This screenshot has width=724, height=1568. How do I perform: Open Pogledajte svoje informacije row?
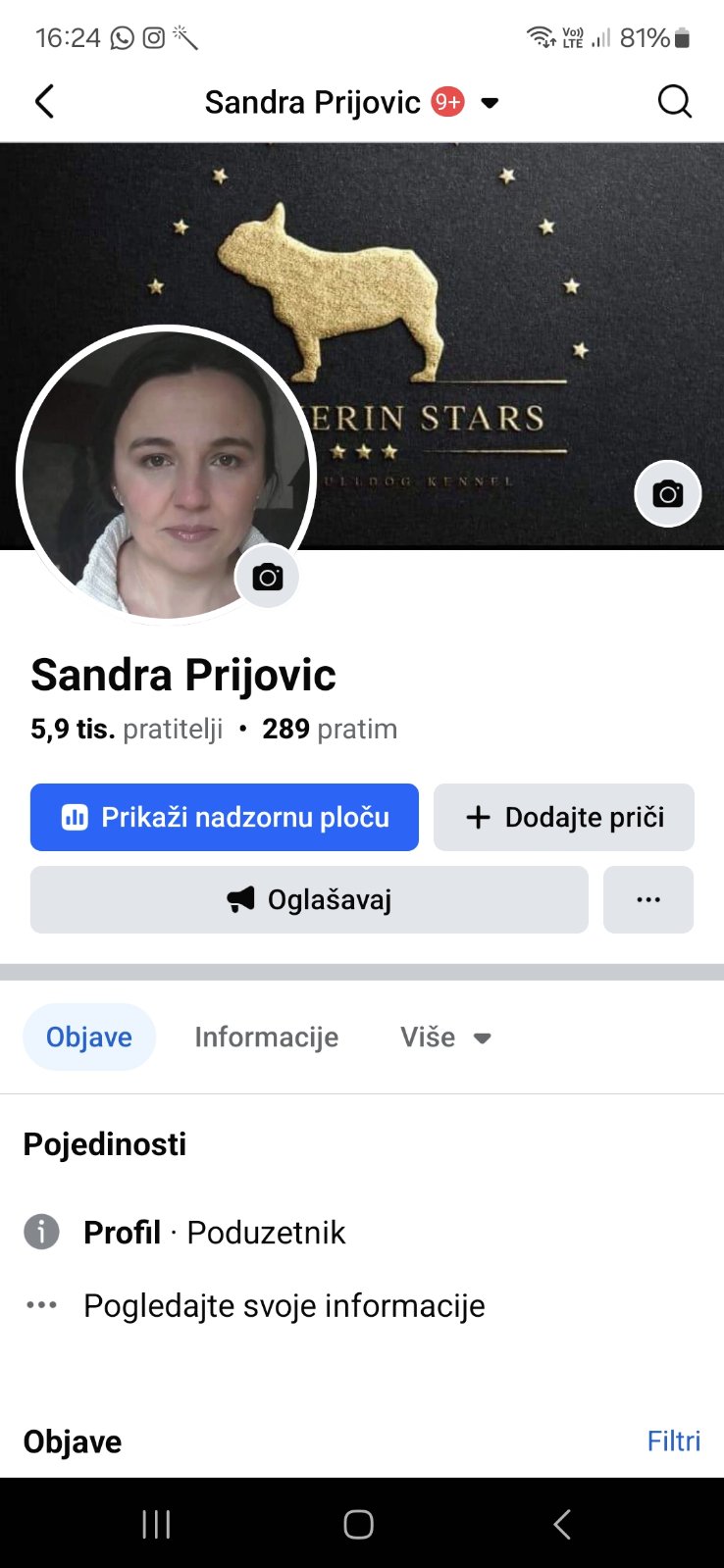click(x=284, y=1305)
